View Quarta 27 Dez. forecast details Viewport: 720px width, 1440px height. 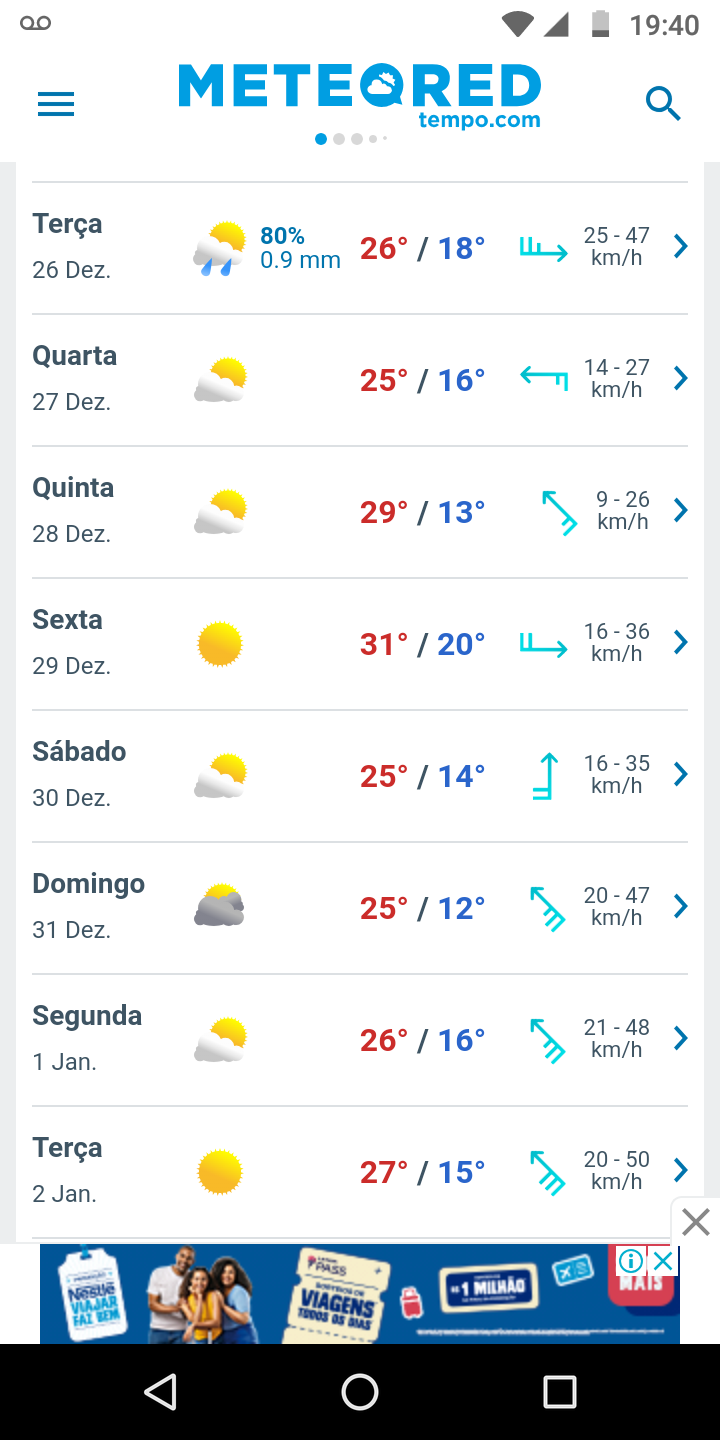pyautogui.click(x=360, y=379)
